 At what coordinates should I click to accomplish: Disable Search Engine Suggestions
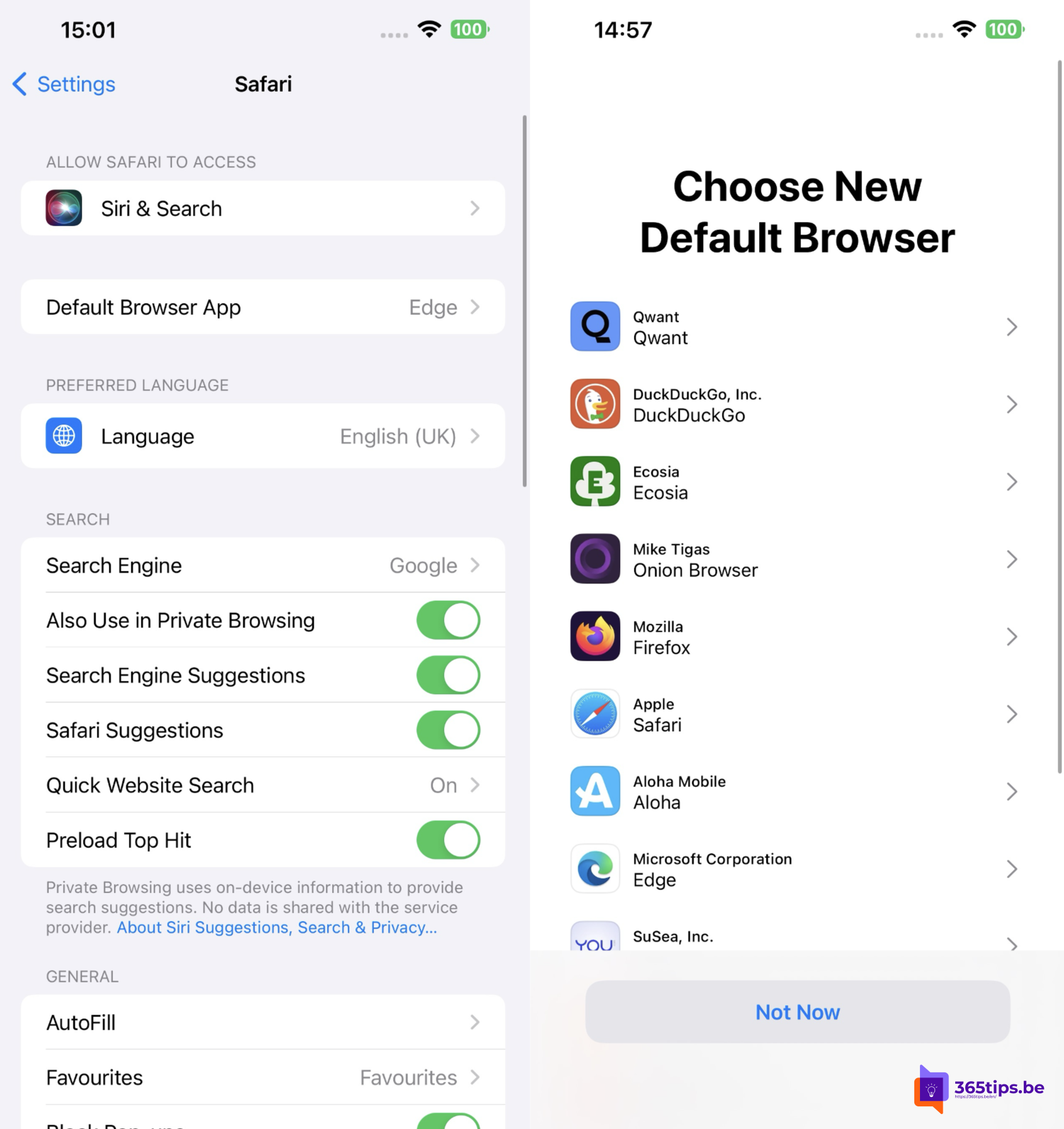point(448,676)
